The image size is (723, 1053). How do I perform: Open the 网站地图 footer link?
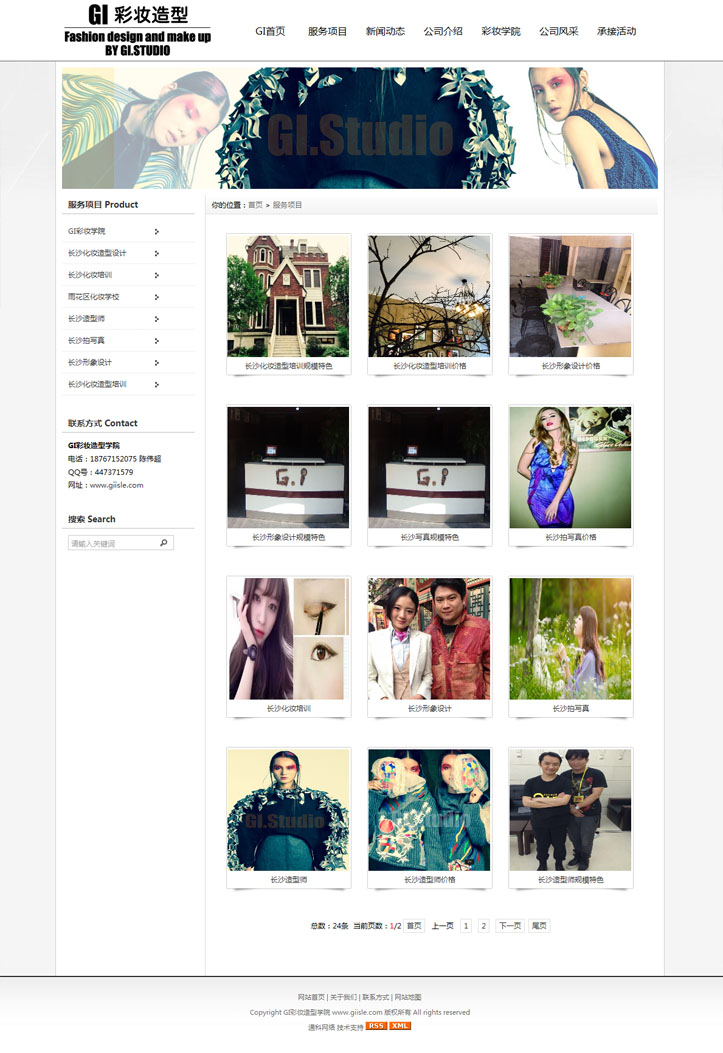pyautogui.click(x=408, y=997)
